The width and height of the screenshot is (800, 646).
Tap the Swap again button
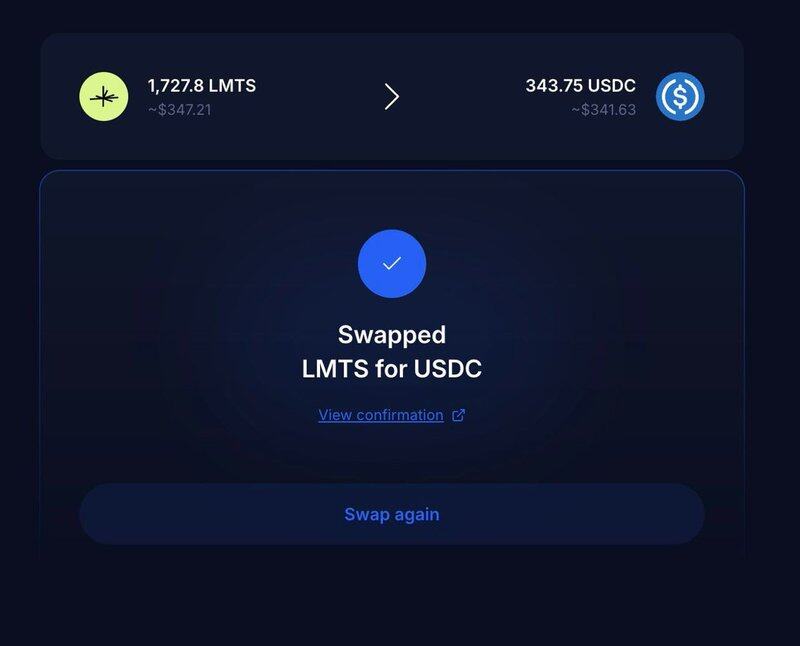tap(392, 514)
